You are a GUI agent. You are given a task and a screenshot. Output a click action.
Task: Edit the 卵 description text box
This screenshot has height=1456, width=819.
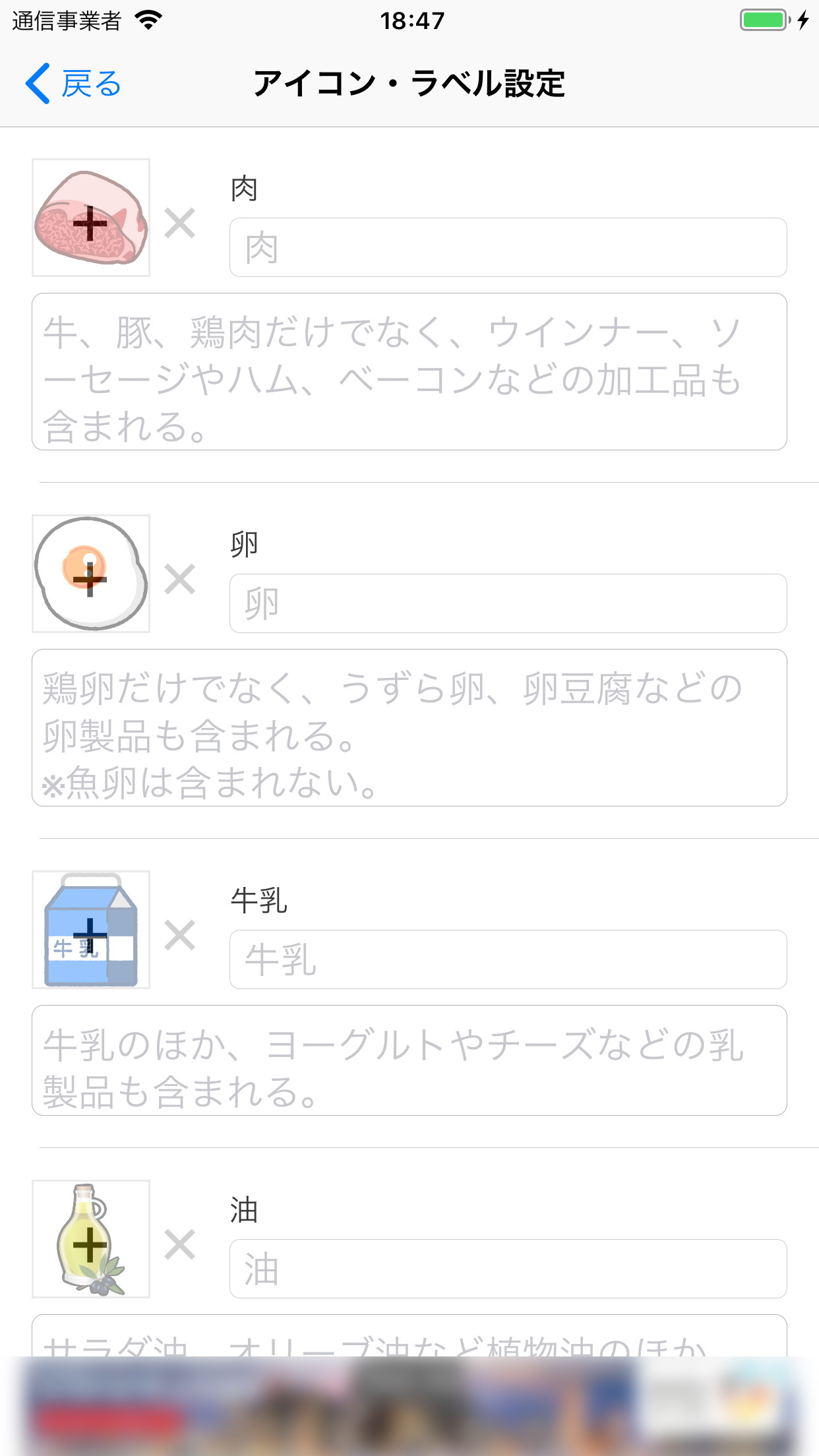pyautogui.click(x=409, y=728)
